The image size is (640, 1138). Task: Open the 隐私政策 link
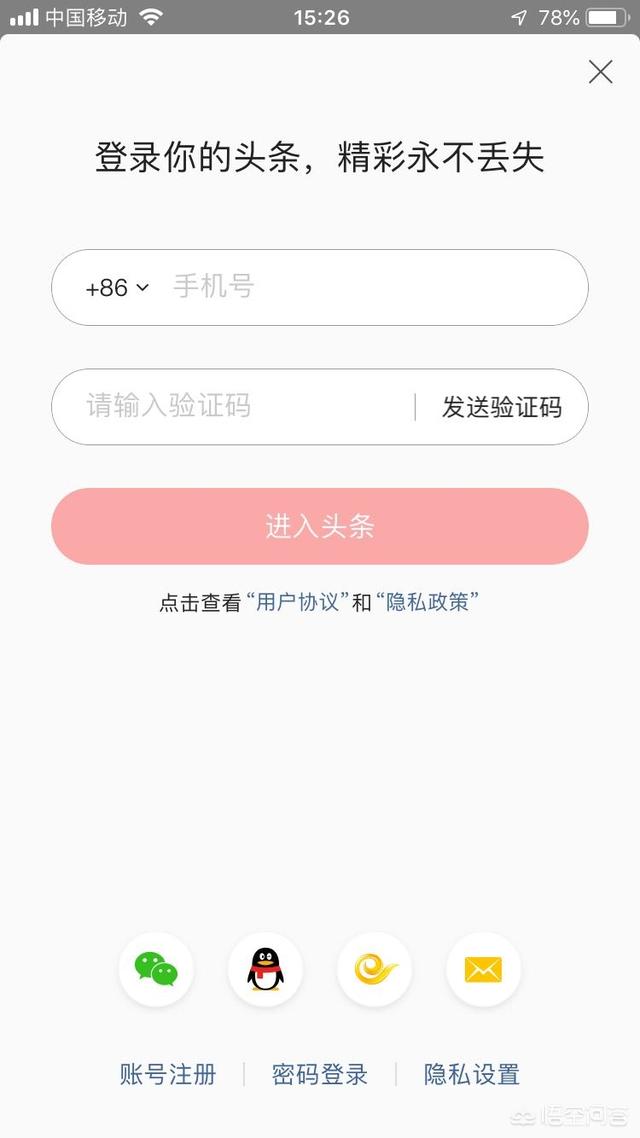click(x=427, y=602)
